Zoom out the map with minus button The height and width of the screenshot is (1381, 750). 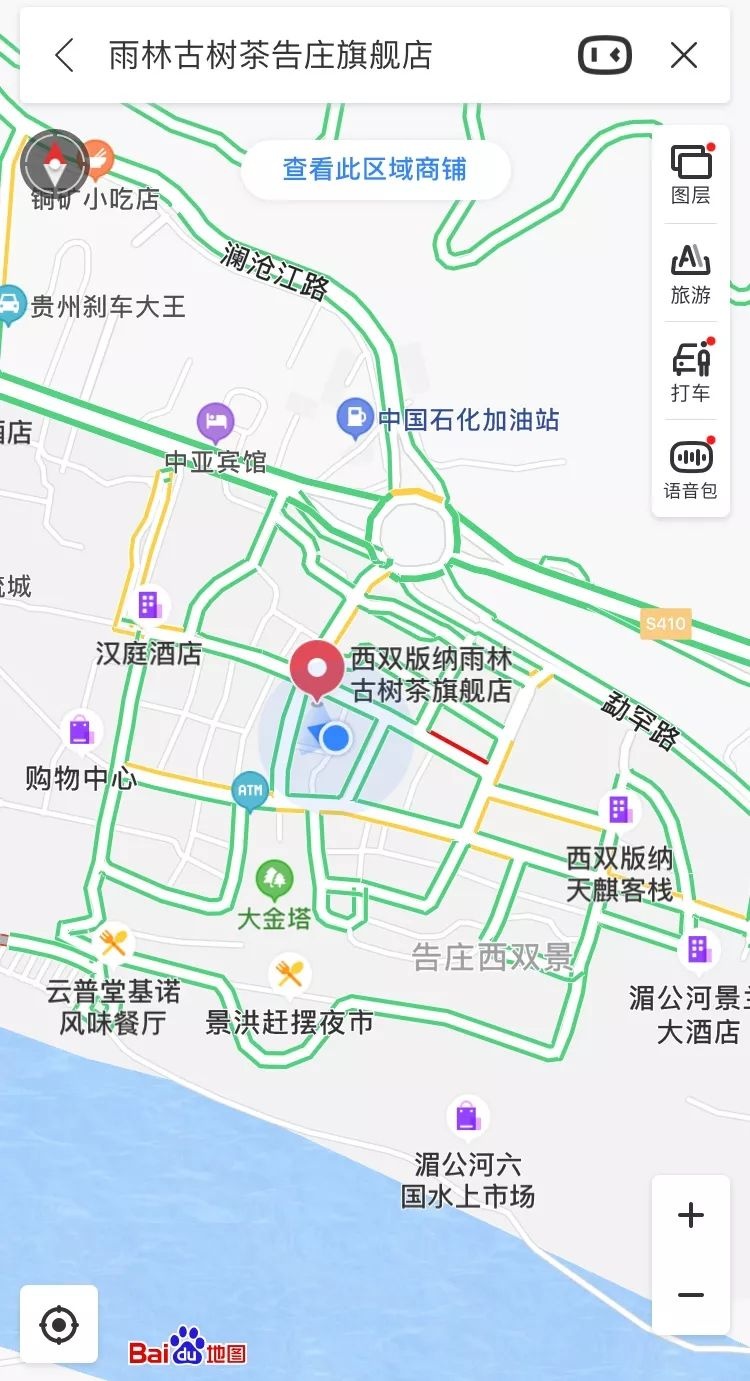(691, 1295)
